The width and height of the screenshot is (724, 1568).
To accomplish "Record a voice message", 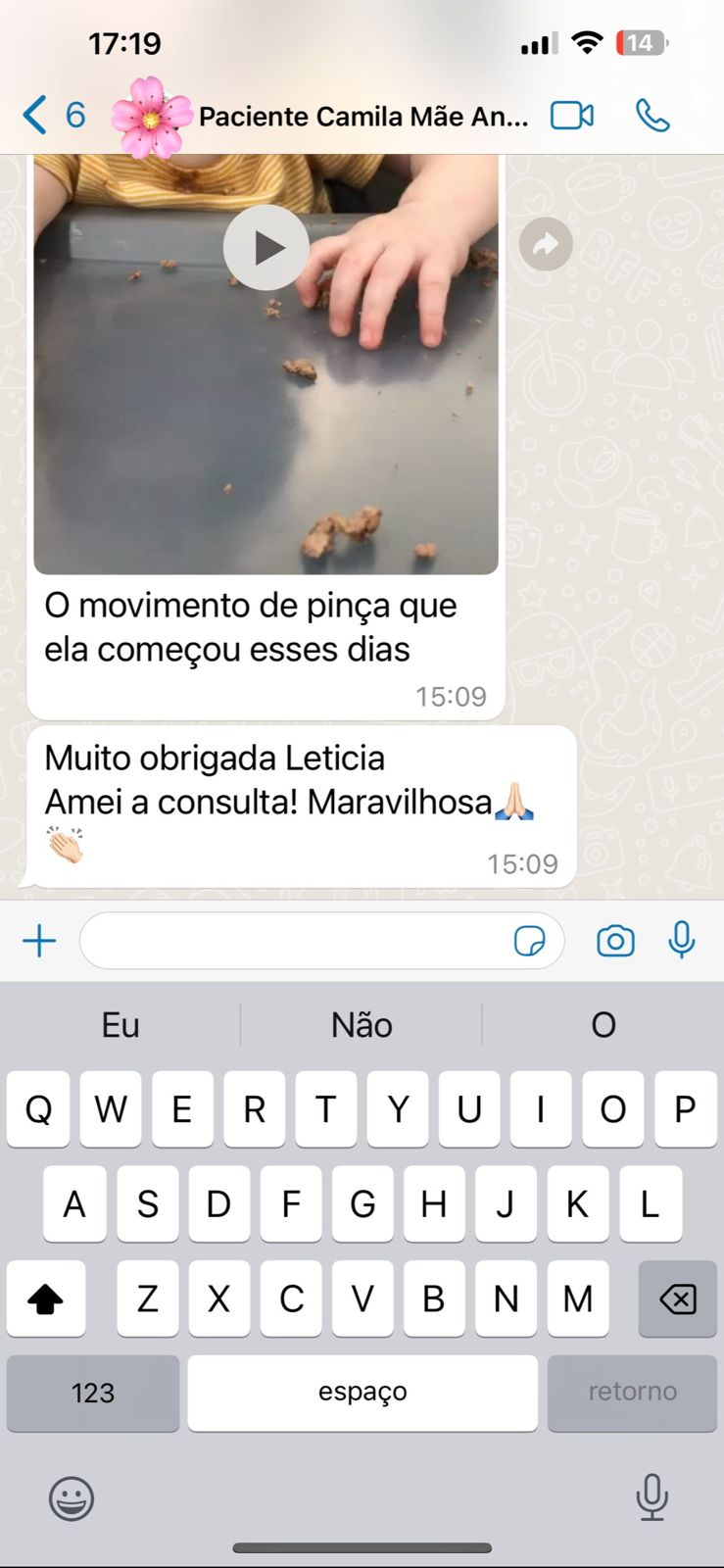I will click(682, 940).
